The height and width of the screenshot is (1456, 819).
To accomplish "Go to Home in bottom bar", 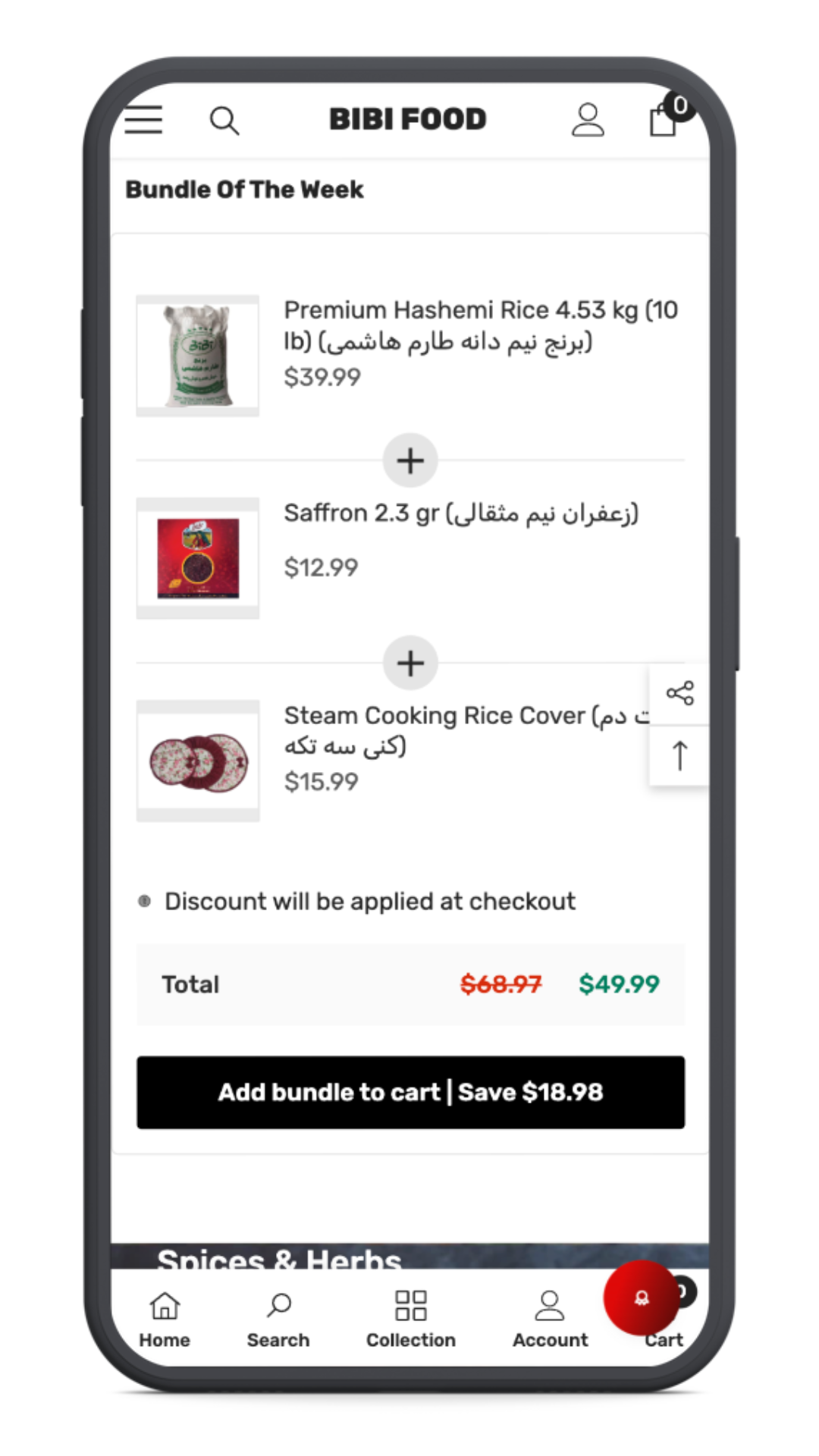I will (165, 1320).
